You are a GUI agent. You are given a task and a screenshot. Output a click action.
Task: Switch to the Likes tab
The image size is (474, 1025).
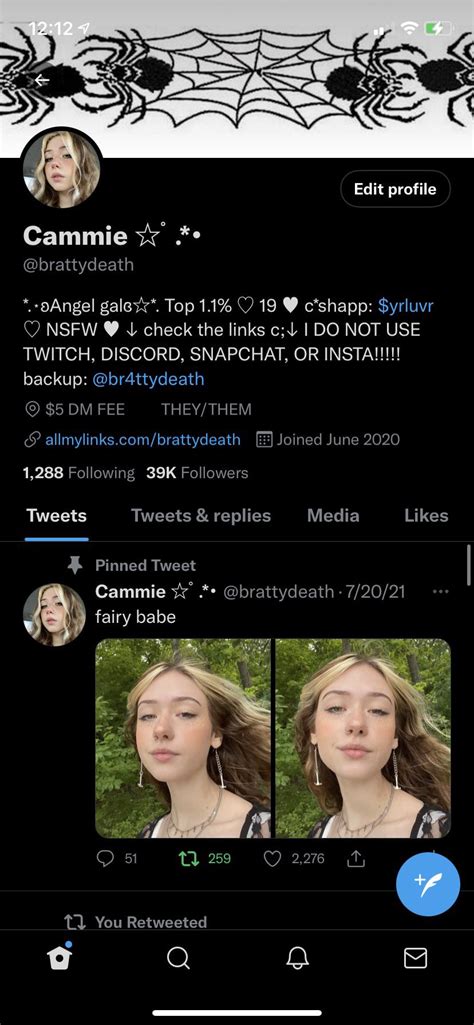[x=426, y=515]
